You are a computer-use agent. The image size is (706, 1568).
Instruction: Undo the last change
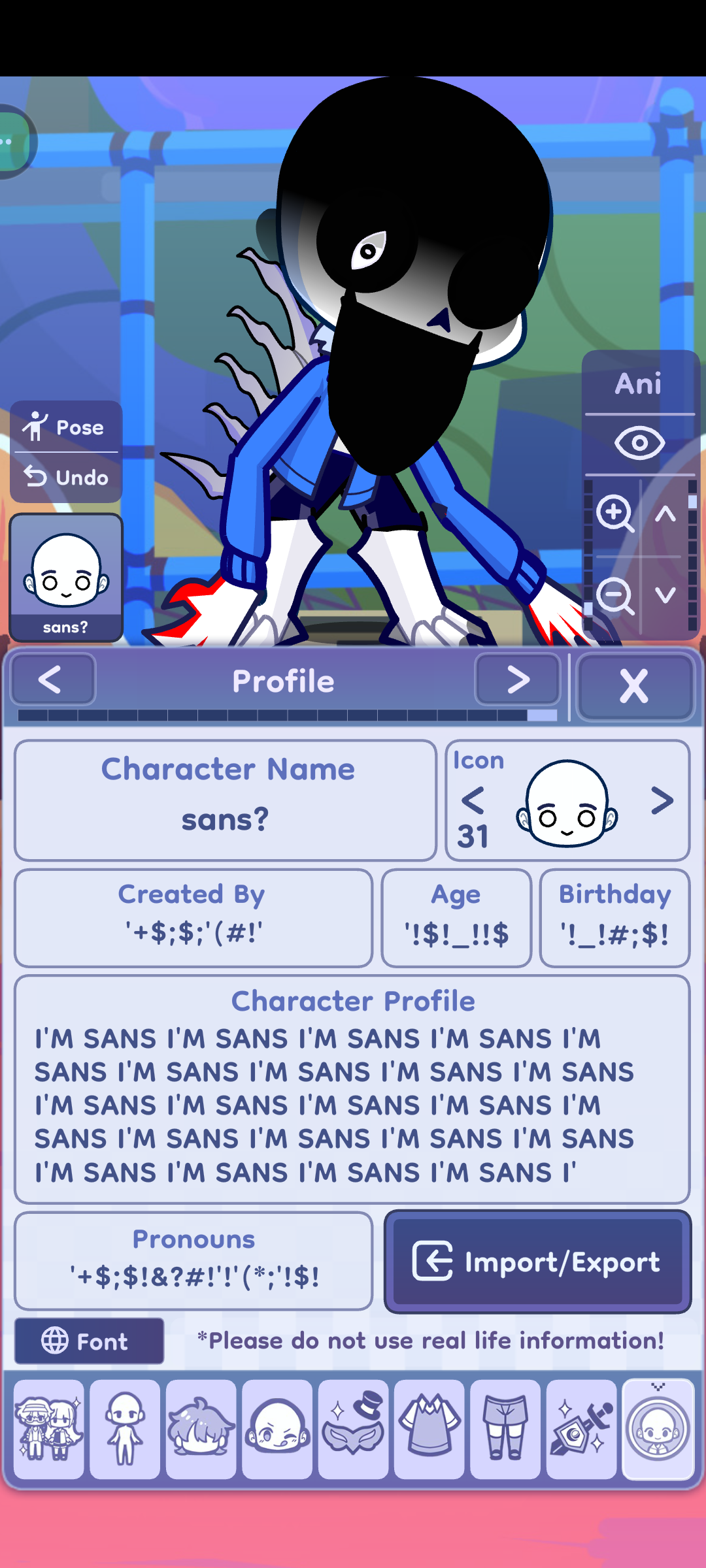pyautogui.click(x=65, y=478)
